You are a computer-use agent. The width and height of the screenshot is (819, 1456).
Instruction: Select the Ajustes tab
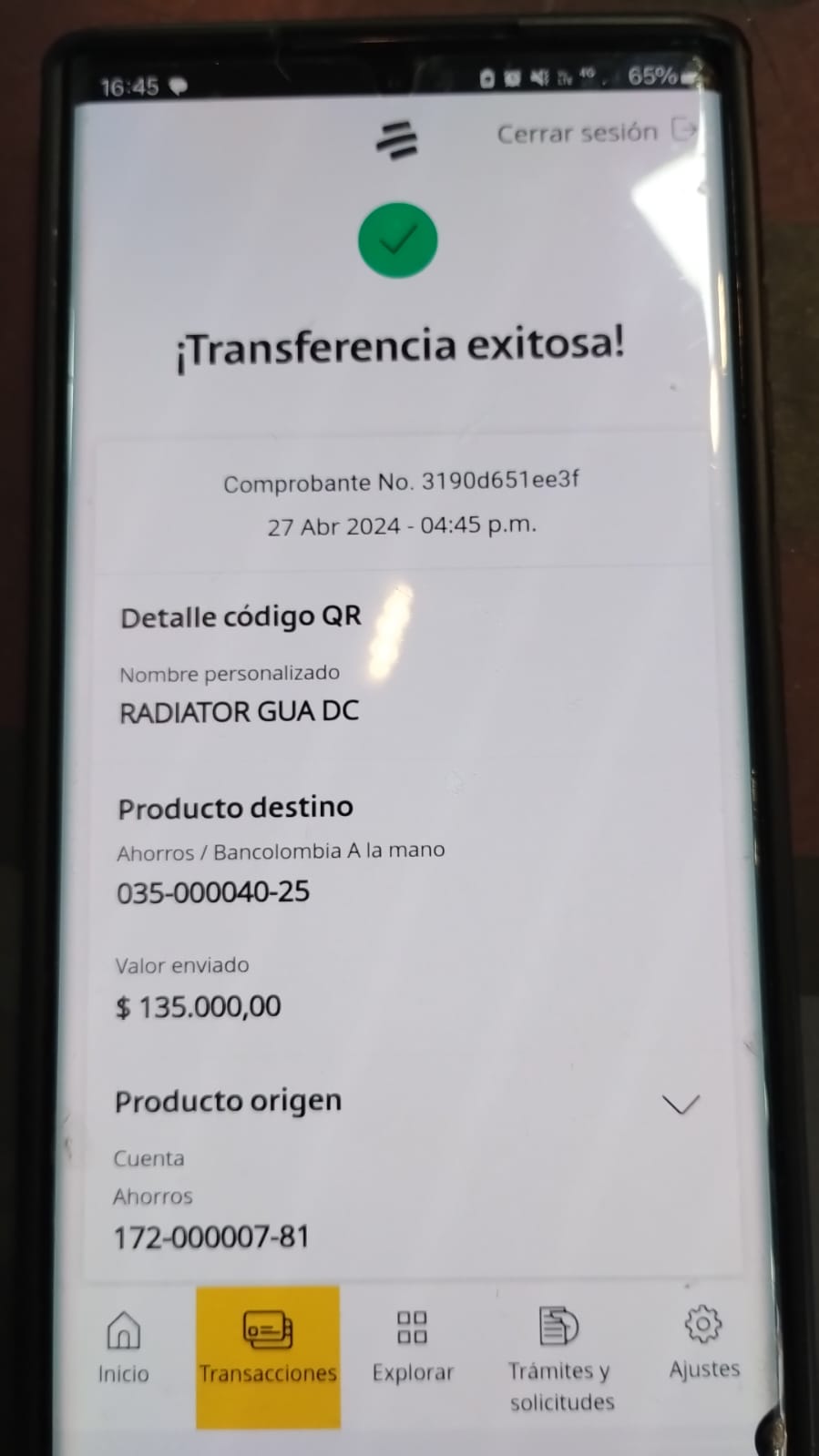coord(703,1344)
